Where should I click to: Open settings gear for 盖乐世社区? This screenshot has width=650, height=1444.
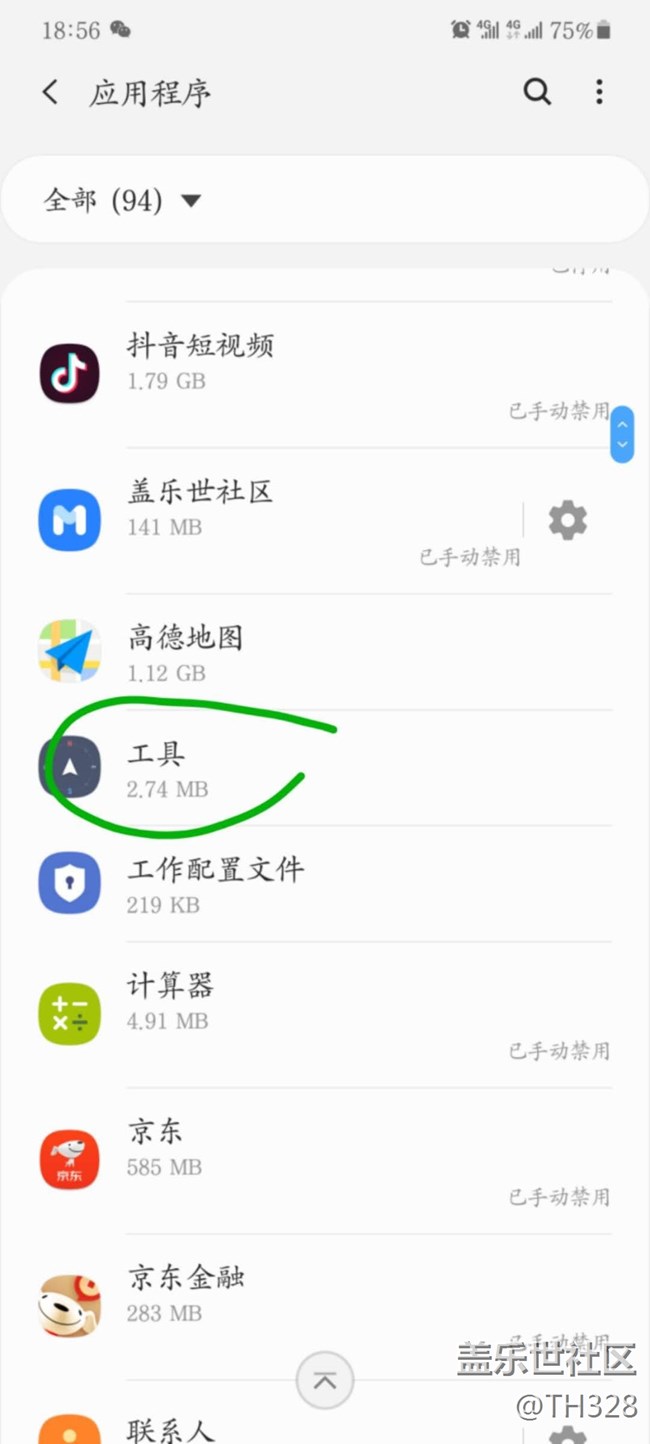coord(567,520)
